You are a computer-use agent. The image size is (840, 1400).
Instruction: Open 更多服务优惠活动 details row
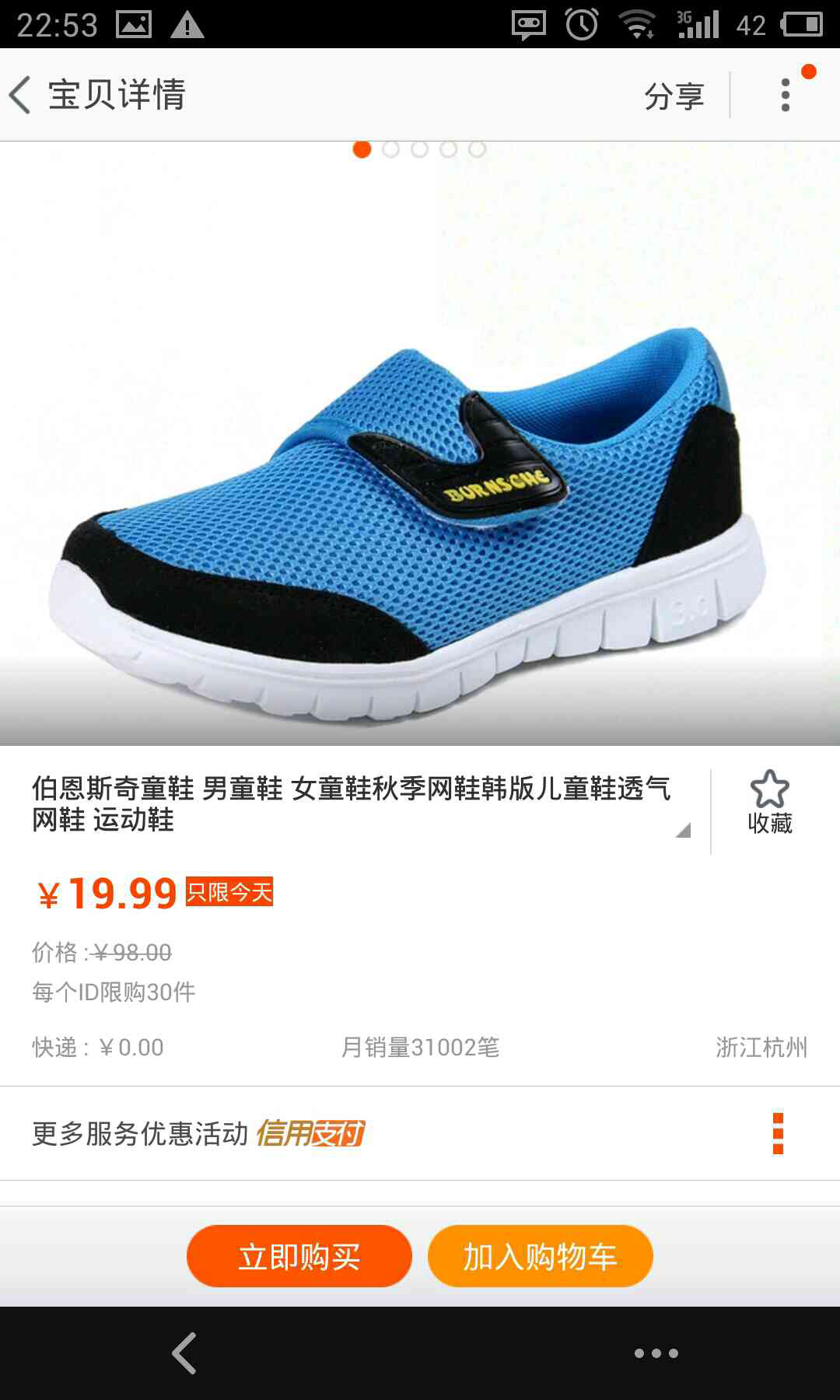[x=420, y=1133]
